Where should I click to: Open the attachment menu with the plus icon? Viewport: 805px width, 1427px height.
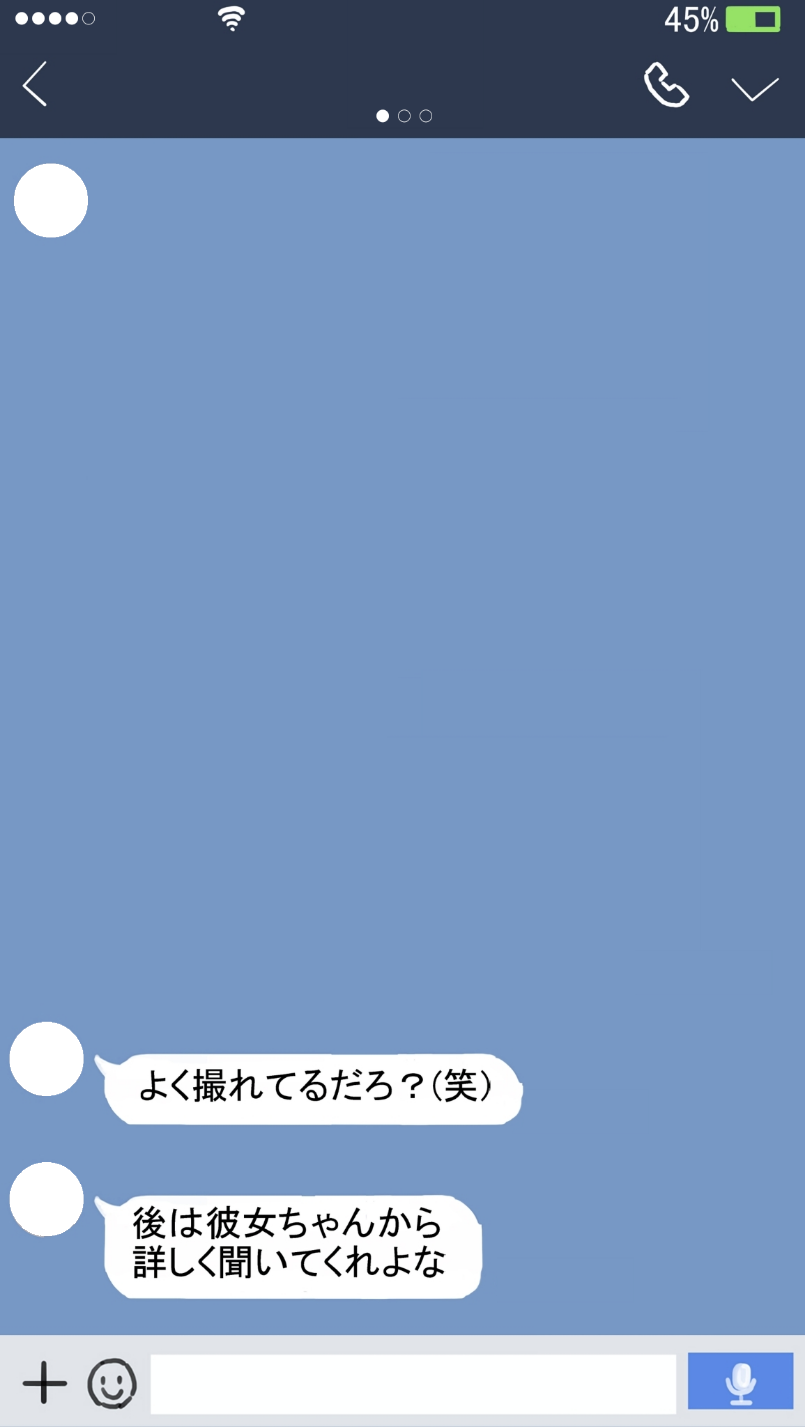pos(42,1383)
